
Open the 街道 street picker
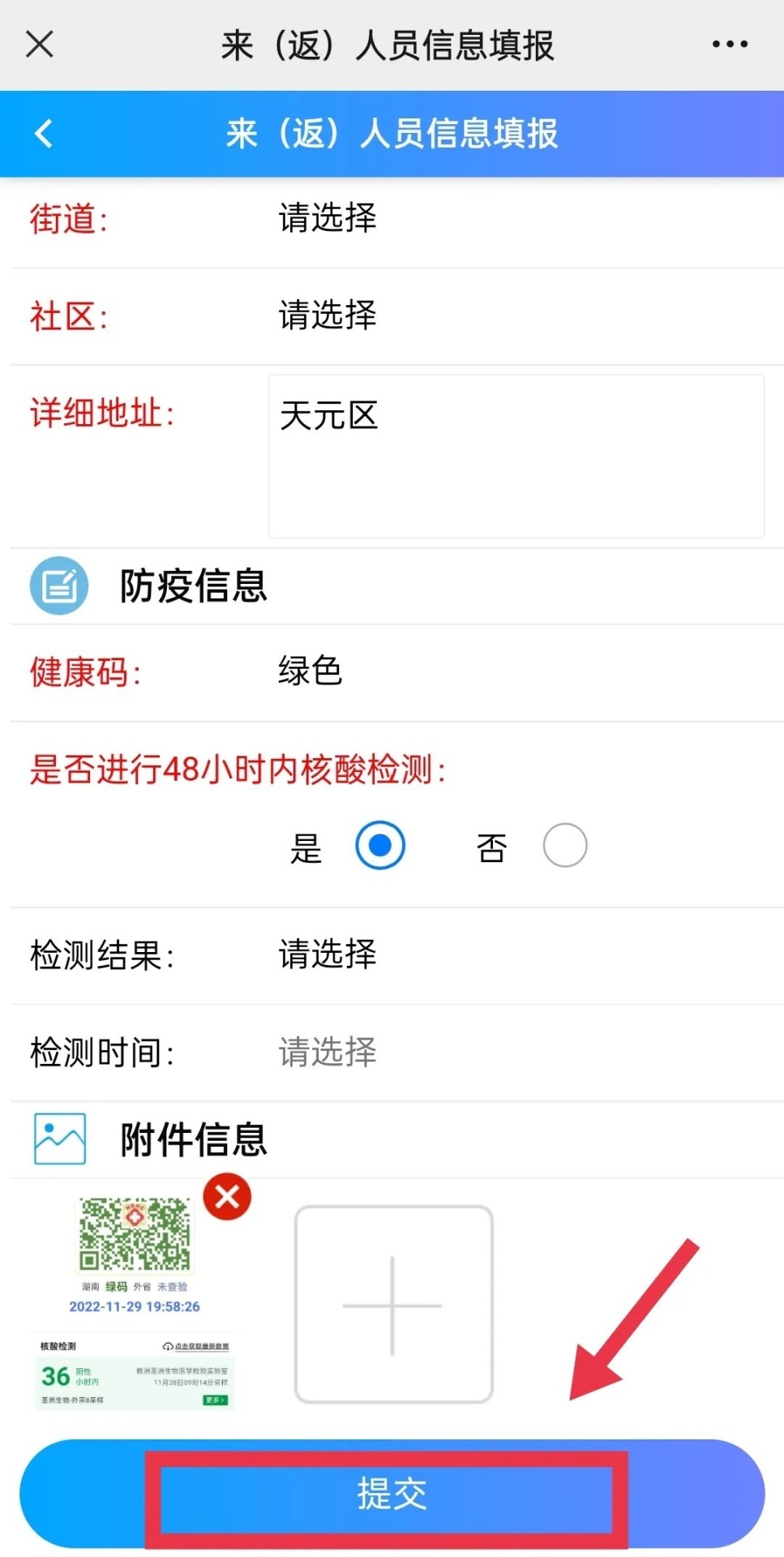pyautogui.click(x=328, y=219)
